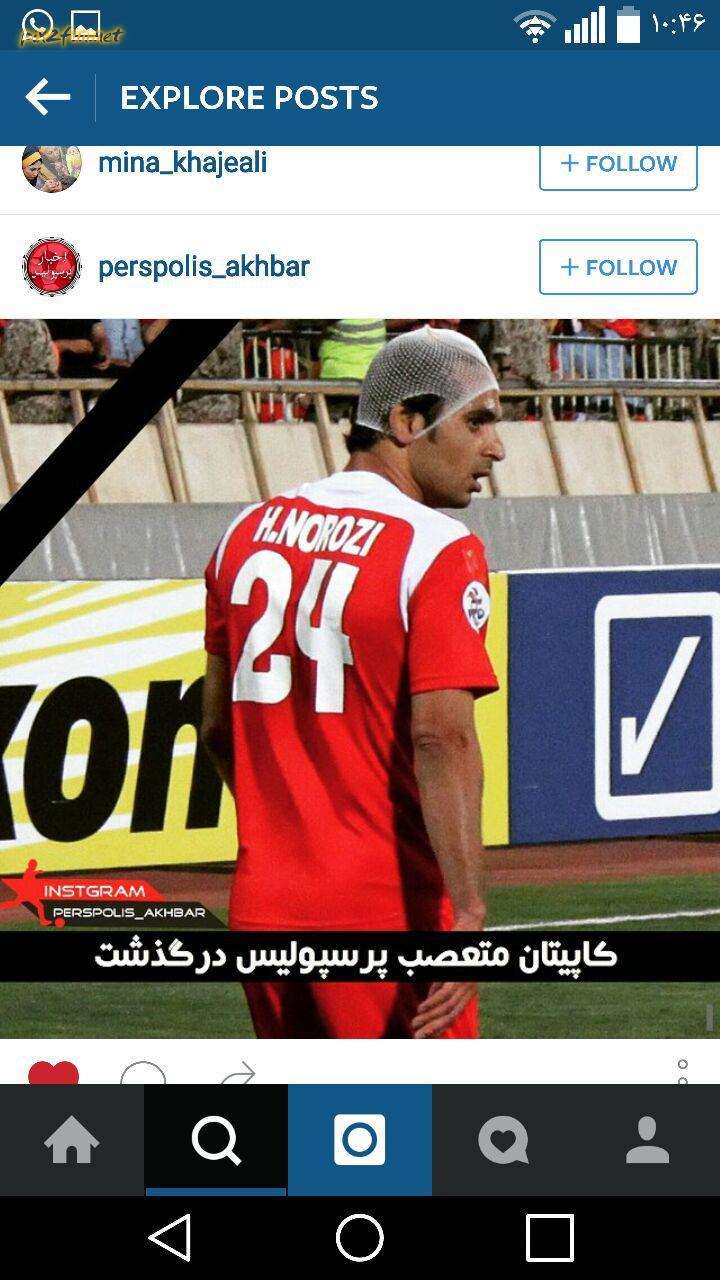Viewport: 720px width, 1280px height.
Task: Open mina_khajeali's profile
Action: click(182, 162)
